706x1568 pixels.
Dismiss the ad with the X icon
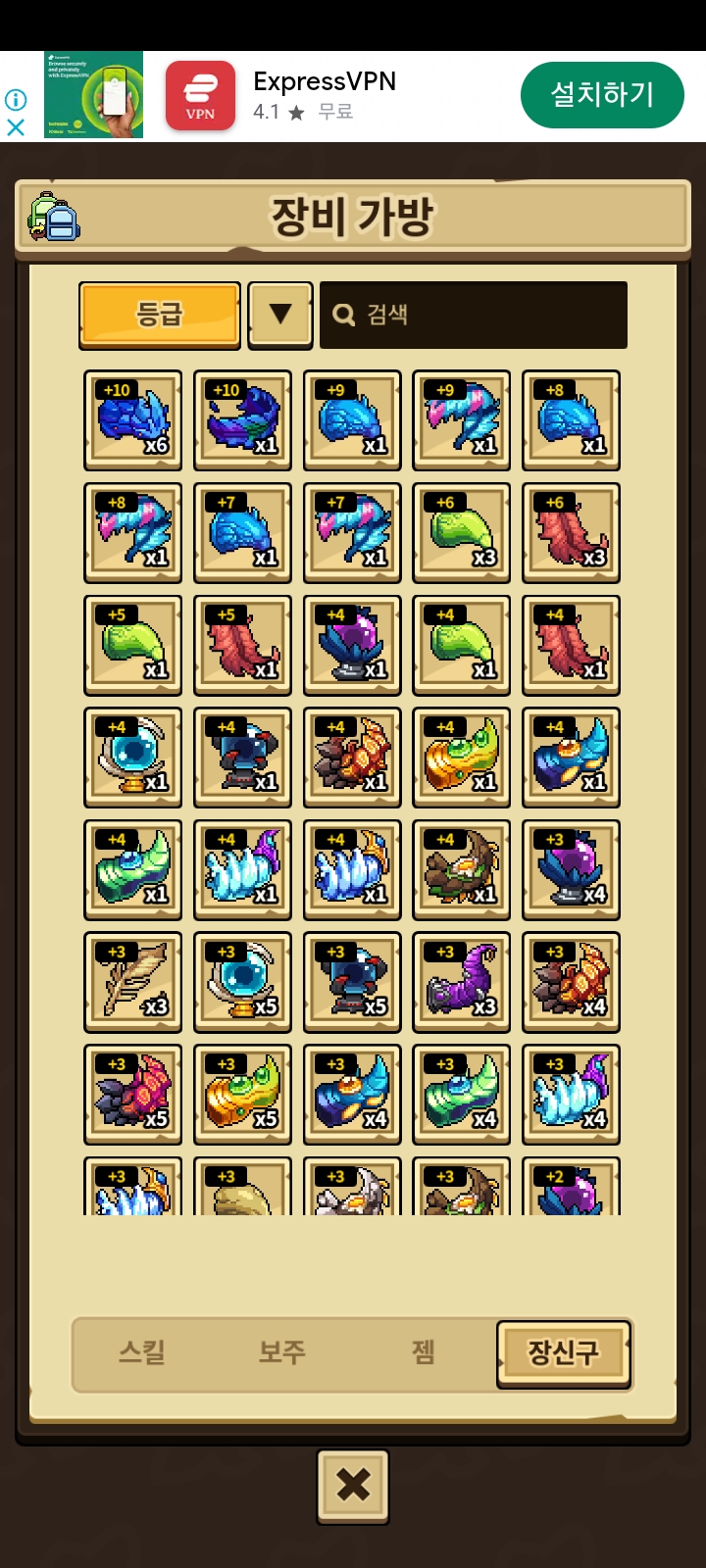click(x=16, y=127)
